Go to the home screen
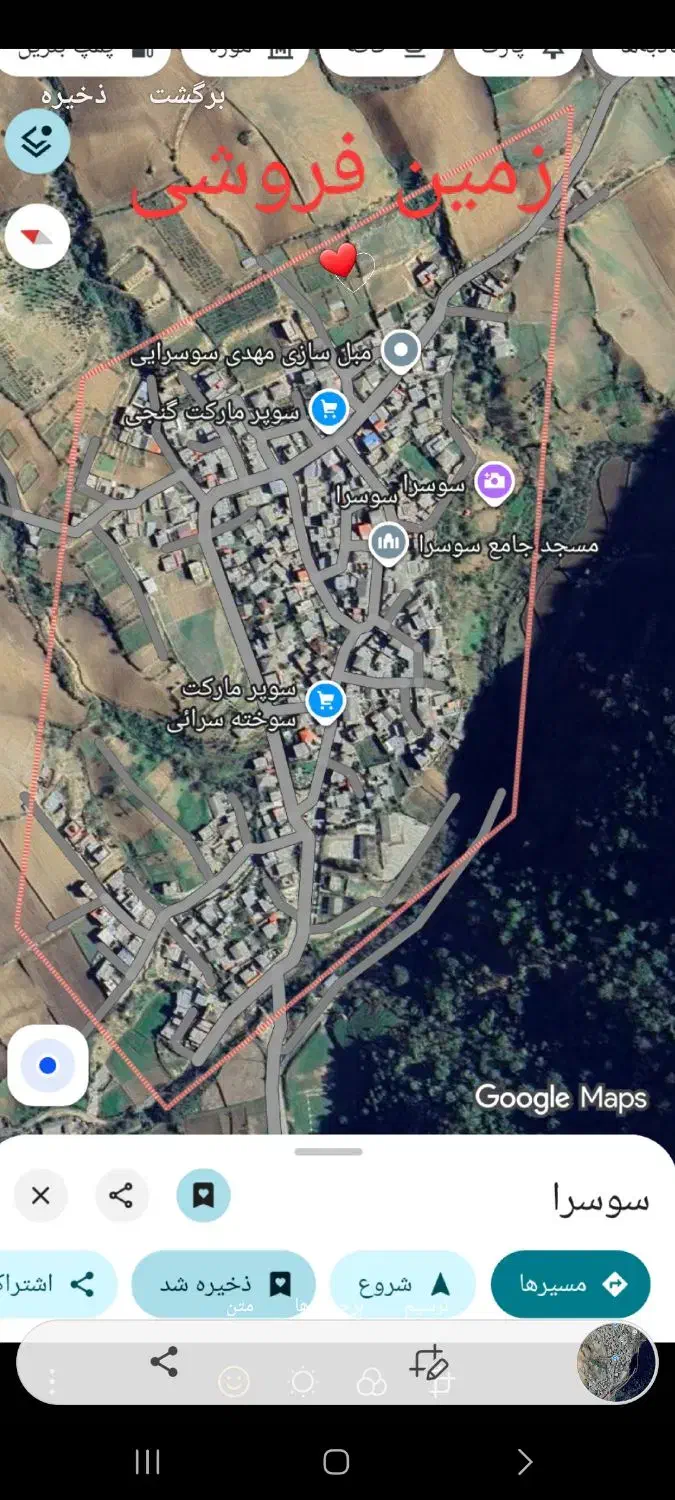 [336, 1462]
